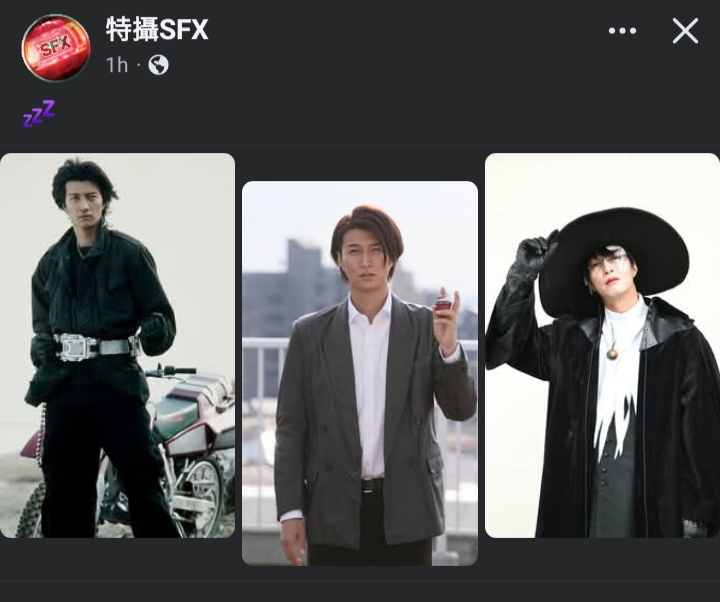Open the photo of man in black hat
The image size is (720, 602).
tap(602, 345)
